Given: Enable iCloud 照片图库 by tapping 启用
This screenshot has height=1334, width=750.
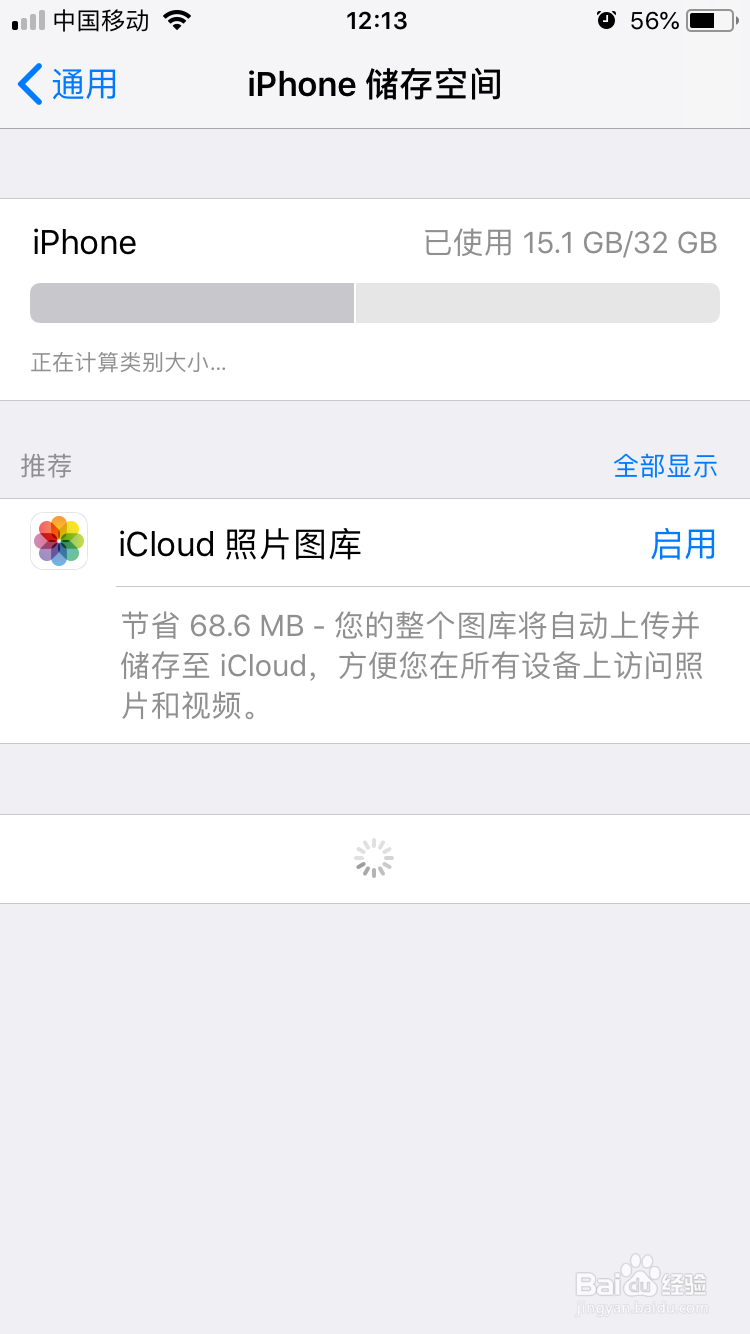Looking at the screenshot, I should pos(684,542).
